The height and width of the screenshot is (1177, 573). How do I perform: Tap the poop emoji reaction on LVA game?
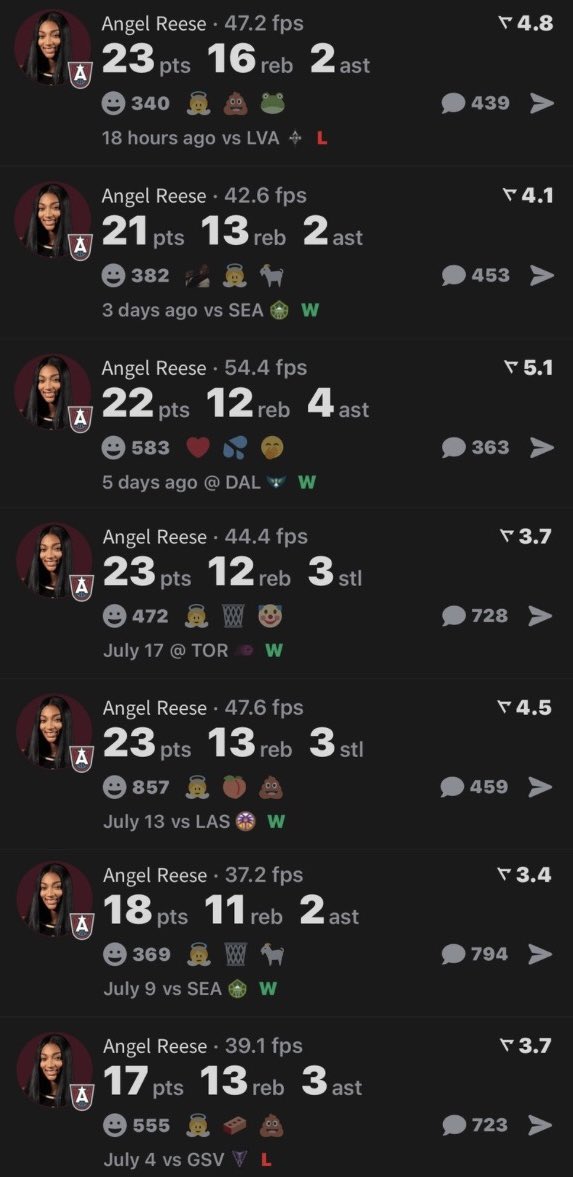(234, 104)
